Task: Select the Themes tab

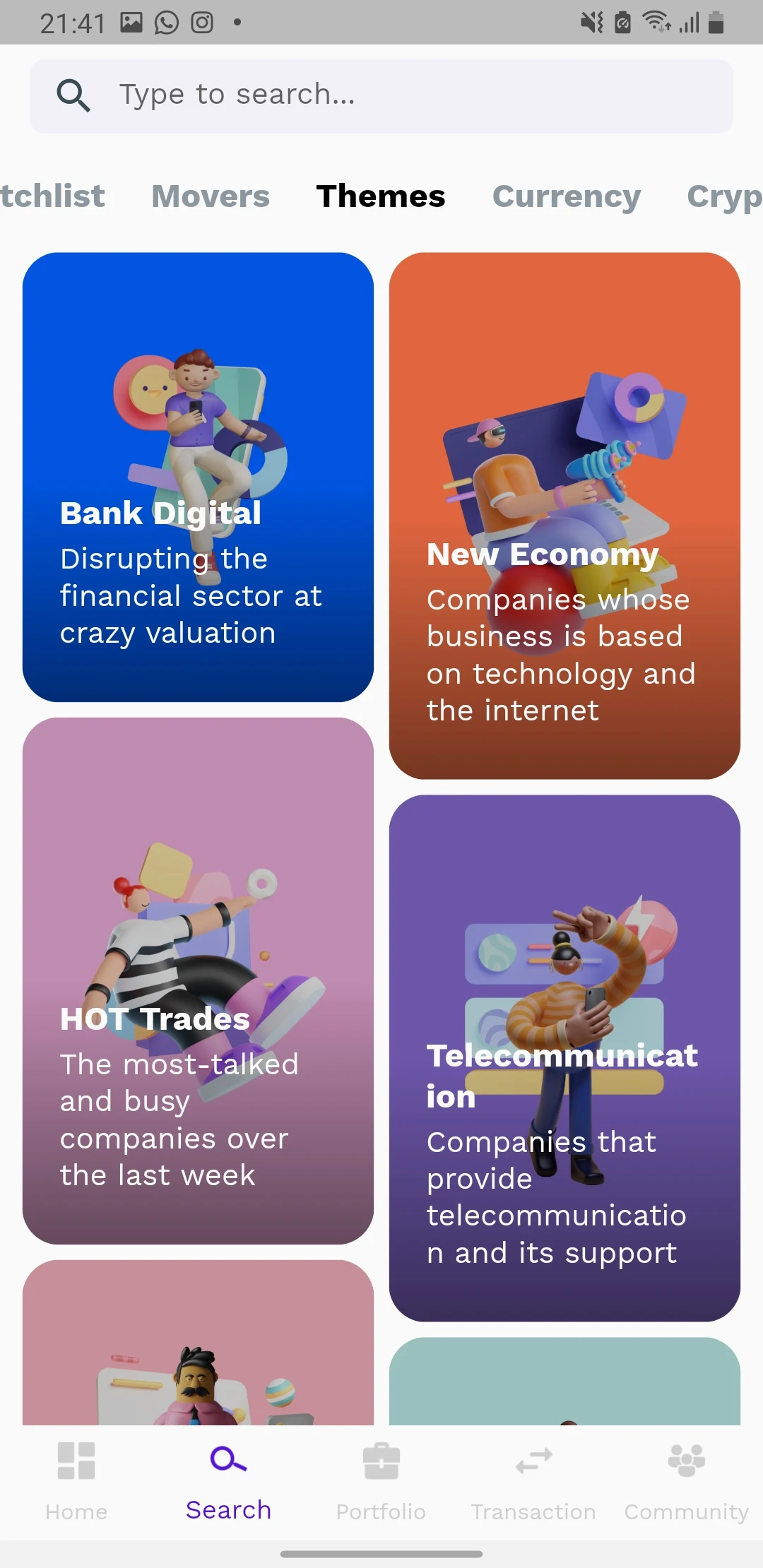Action: click(x=381, y=196)
